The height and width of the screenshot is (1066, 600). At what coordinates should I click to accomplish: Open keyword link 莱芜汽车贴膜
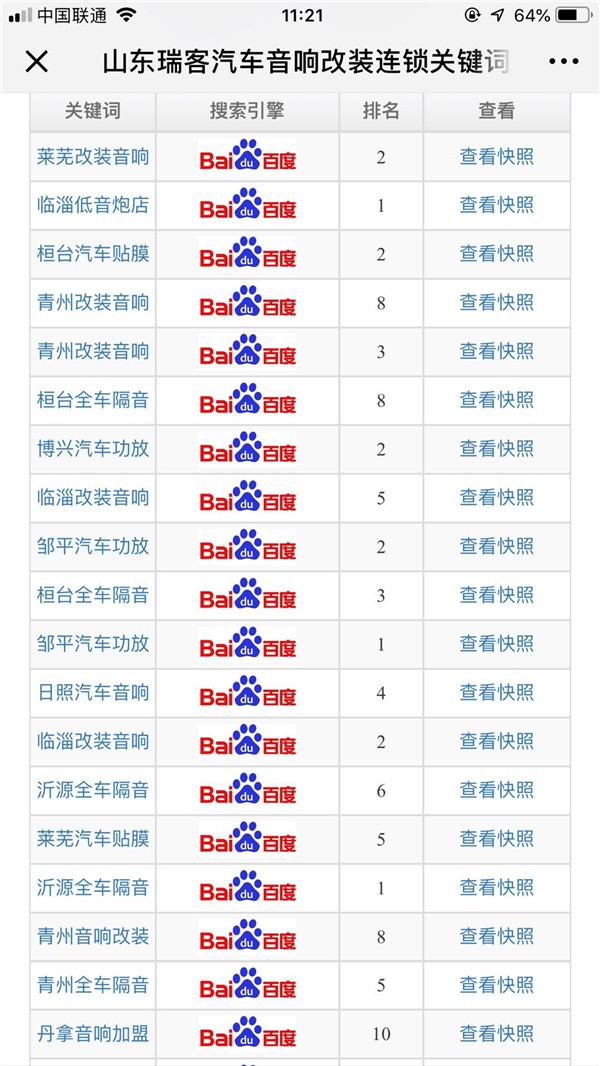pyautogui.click(x=93, y=838)
